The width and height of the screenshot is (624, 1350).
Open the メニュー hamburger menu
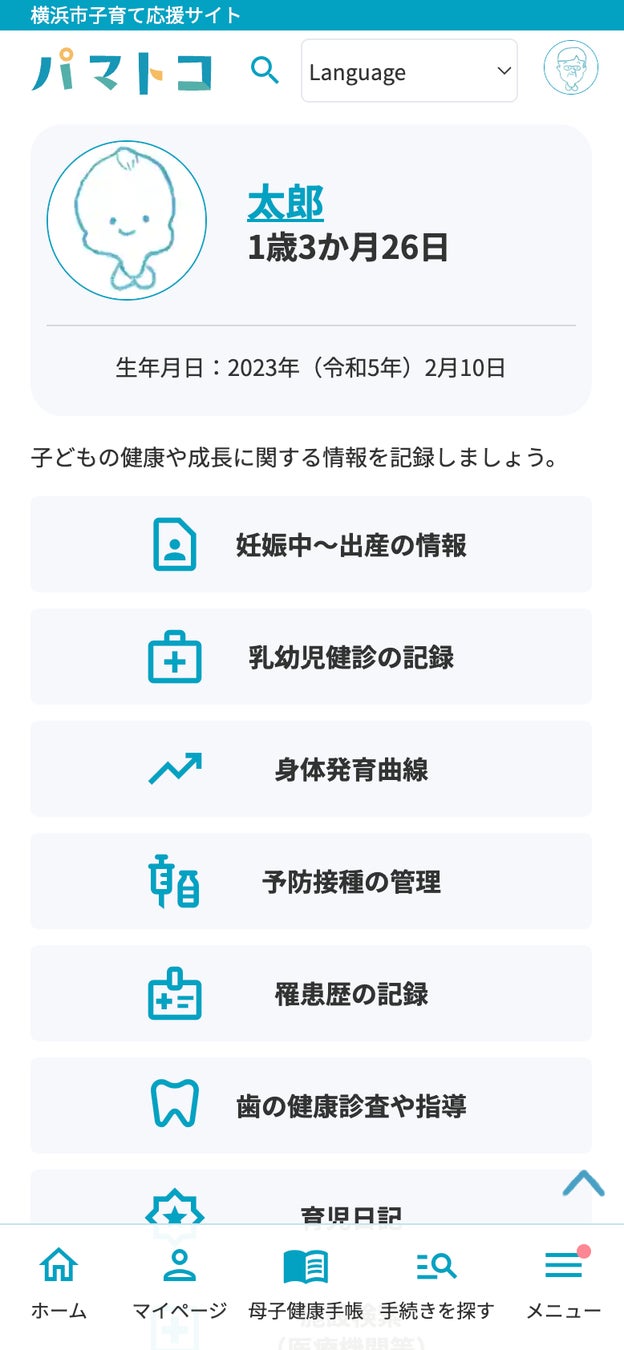click(563, 1282)
